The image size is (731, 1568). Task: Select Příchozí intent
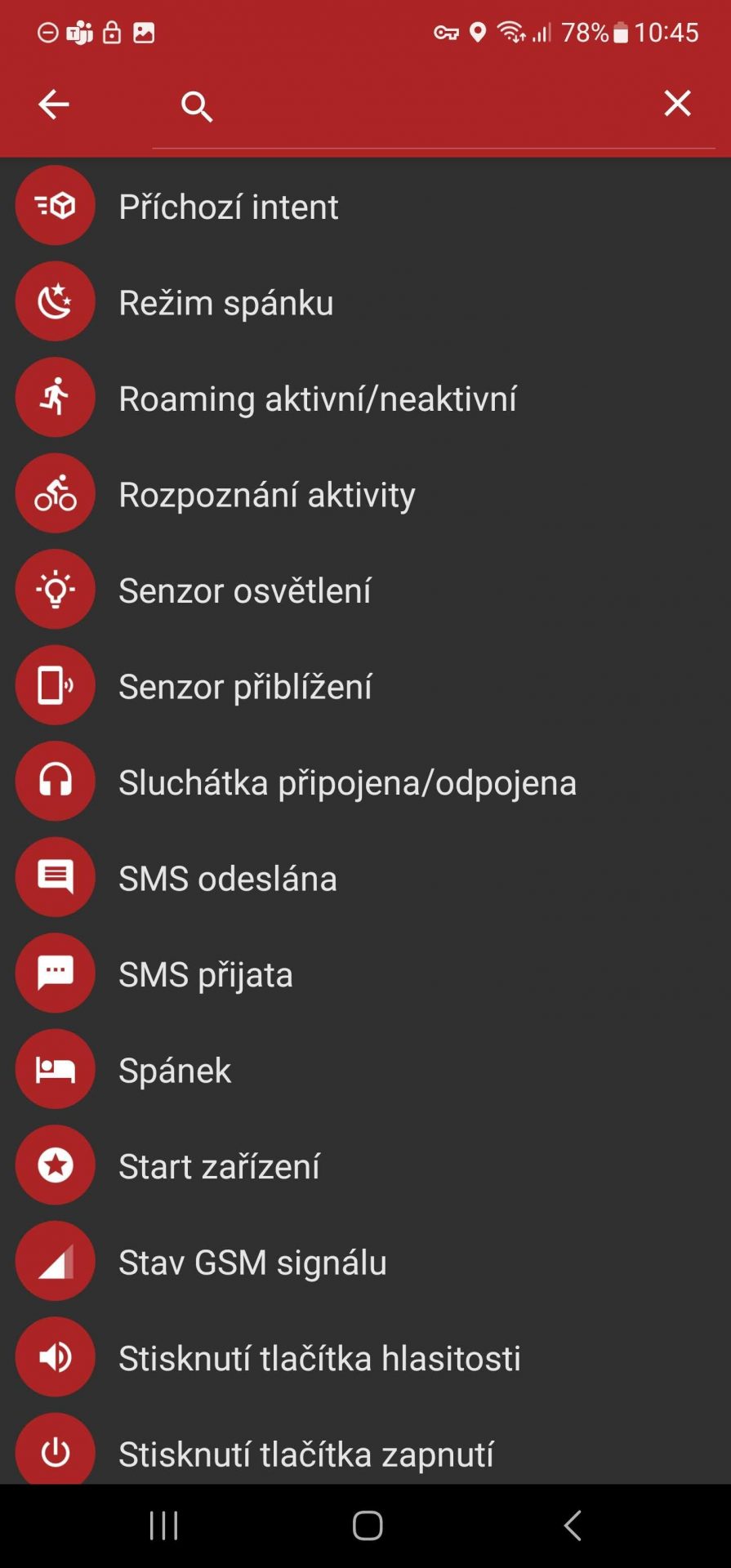(365, 206)
